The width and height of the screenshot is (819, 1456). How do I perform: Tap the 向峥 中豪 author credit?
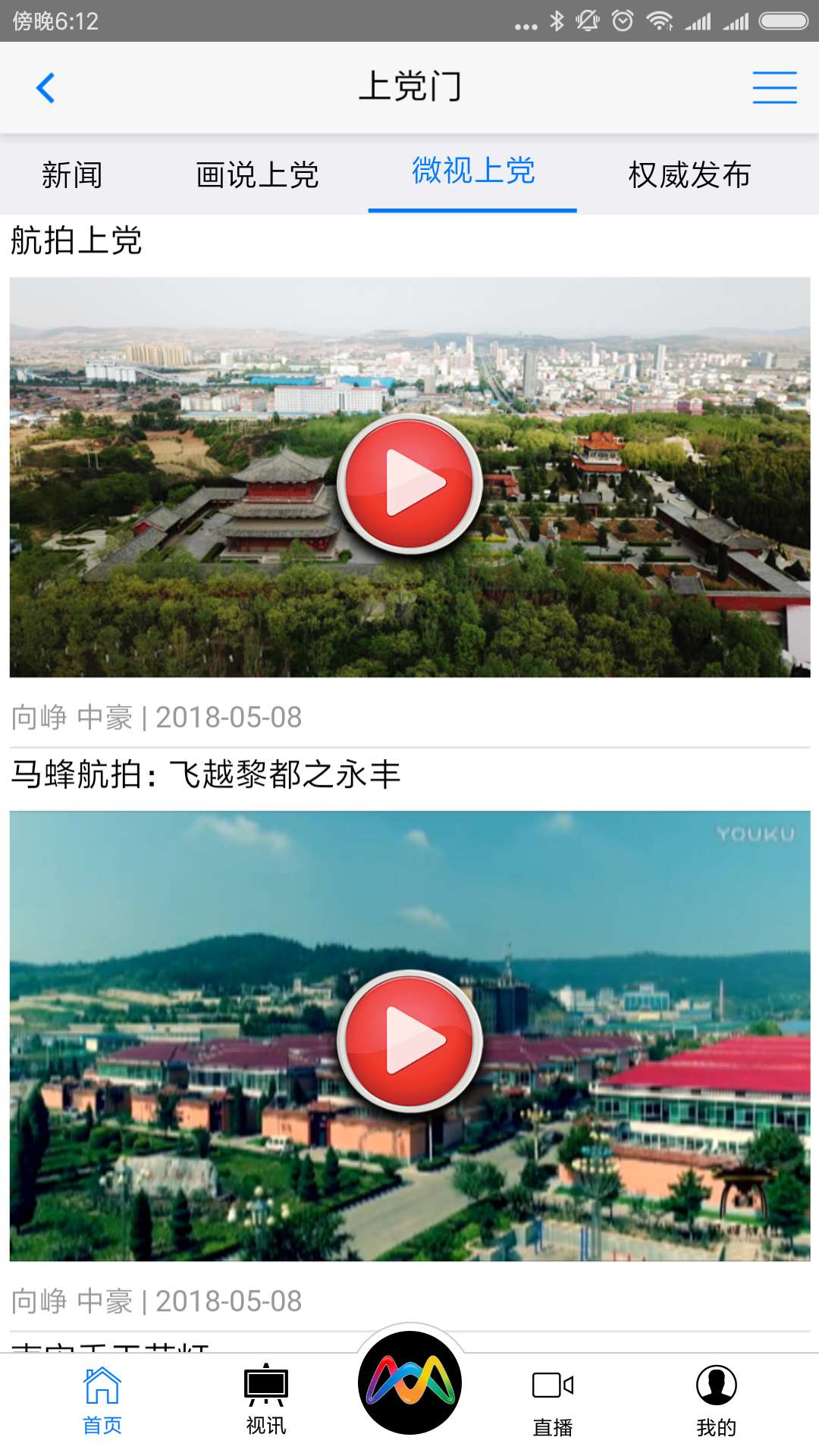tap(74, 715)
